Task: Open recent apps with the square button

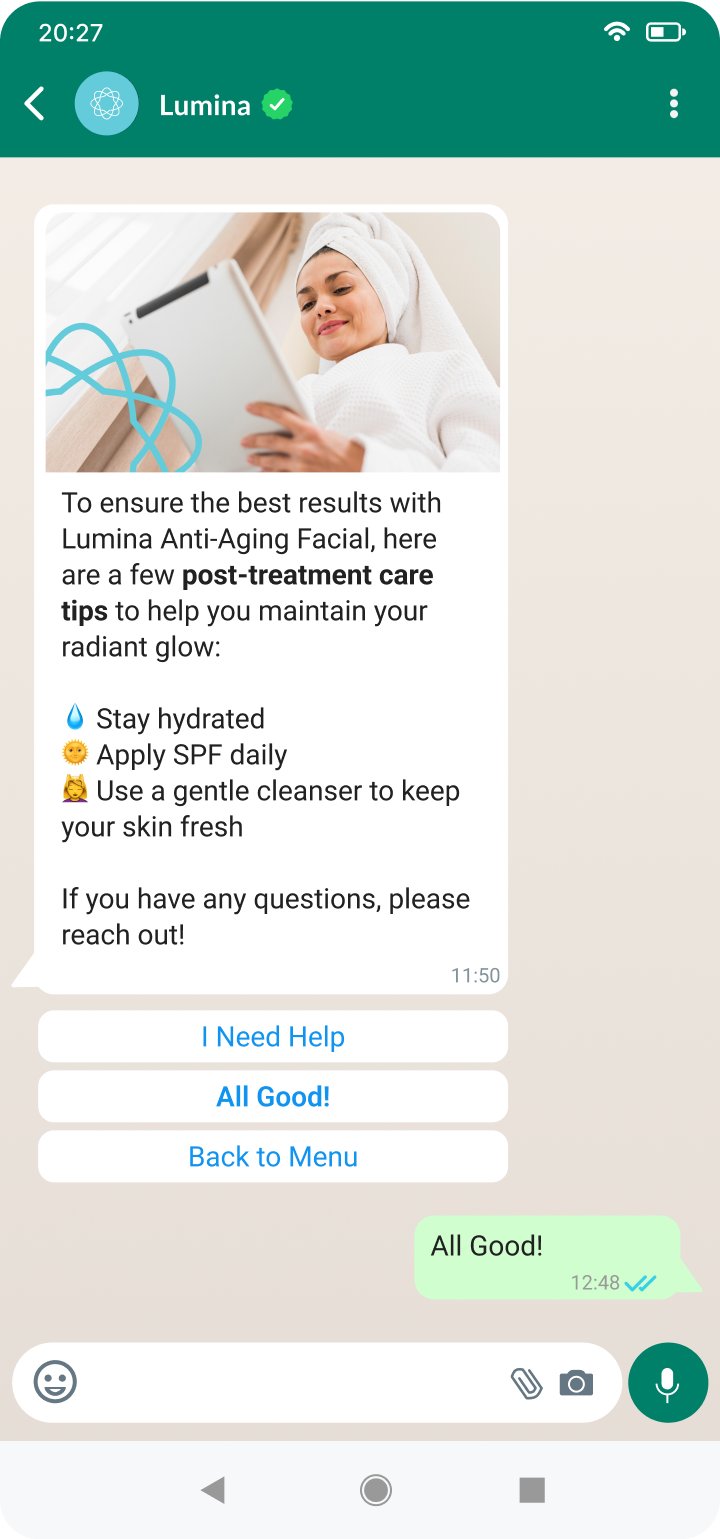Action: 532,1491
